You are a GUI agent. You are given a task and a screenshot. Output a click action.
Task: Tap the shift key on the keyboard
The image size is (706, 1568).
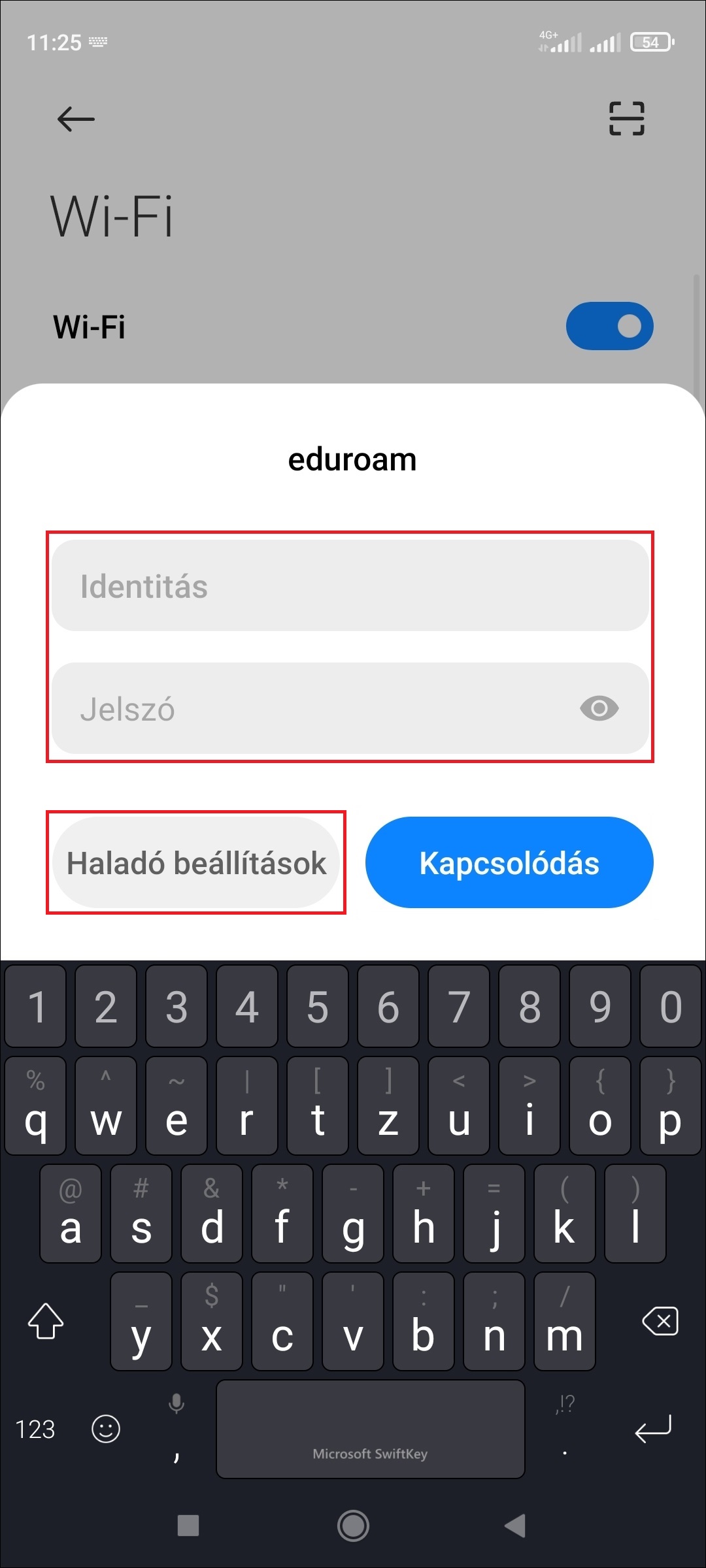pyautogui.click(x=46, y=1321)
